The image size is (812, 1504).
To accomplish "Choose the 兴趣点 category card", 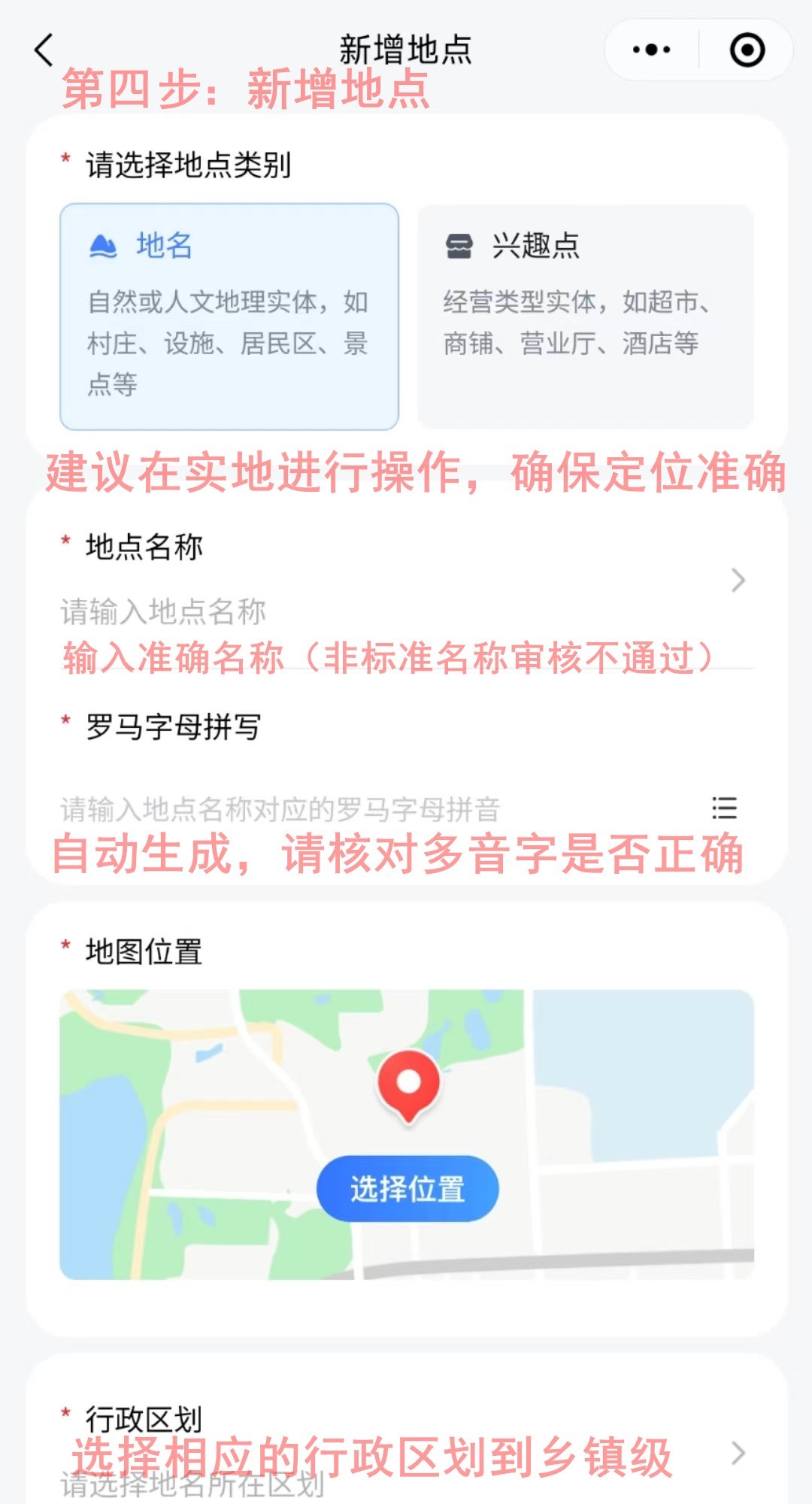I will click(x=586, y=317).
